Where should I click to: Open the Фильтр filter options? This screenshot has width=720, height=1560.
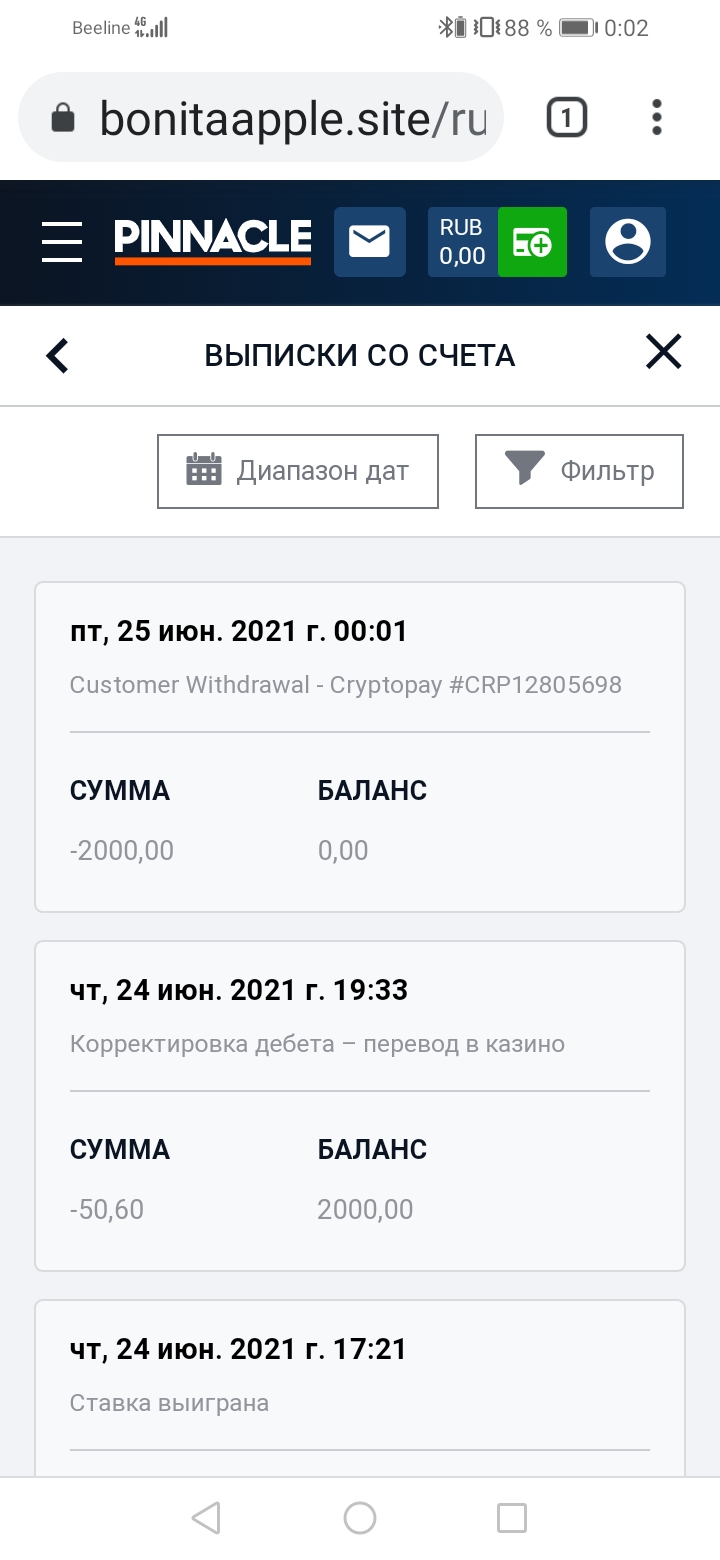click(578, 470)
